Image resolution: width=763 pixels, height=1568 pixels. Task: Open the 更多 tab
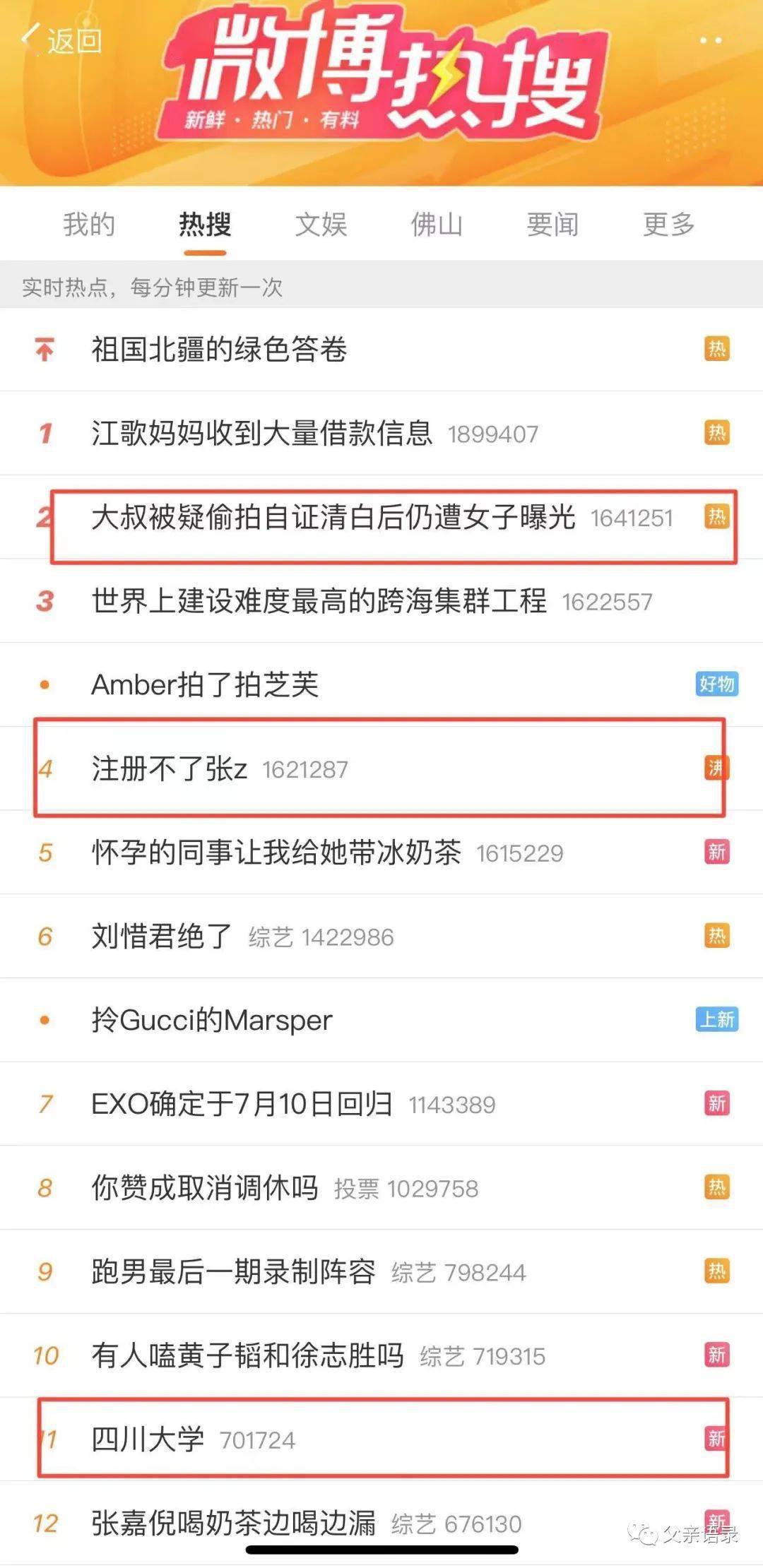pyautogui.click(x=668, y=225)
